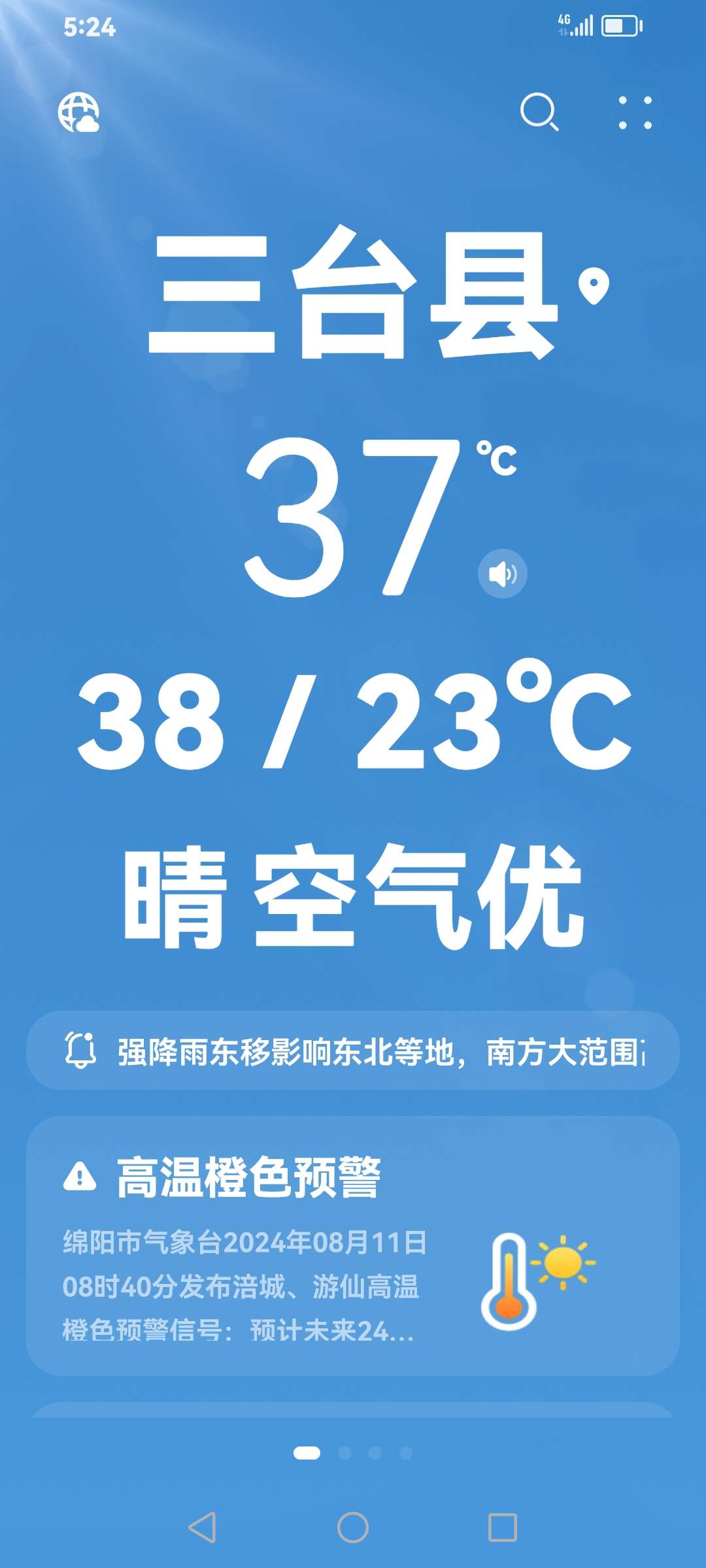Search for a city
706x1568 pixels.
[x=539, y=112]
